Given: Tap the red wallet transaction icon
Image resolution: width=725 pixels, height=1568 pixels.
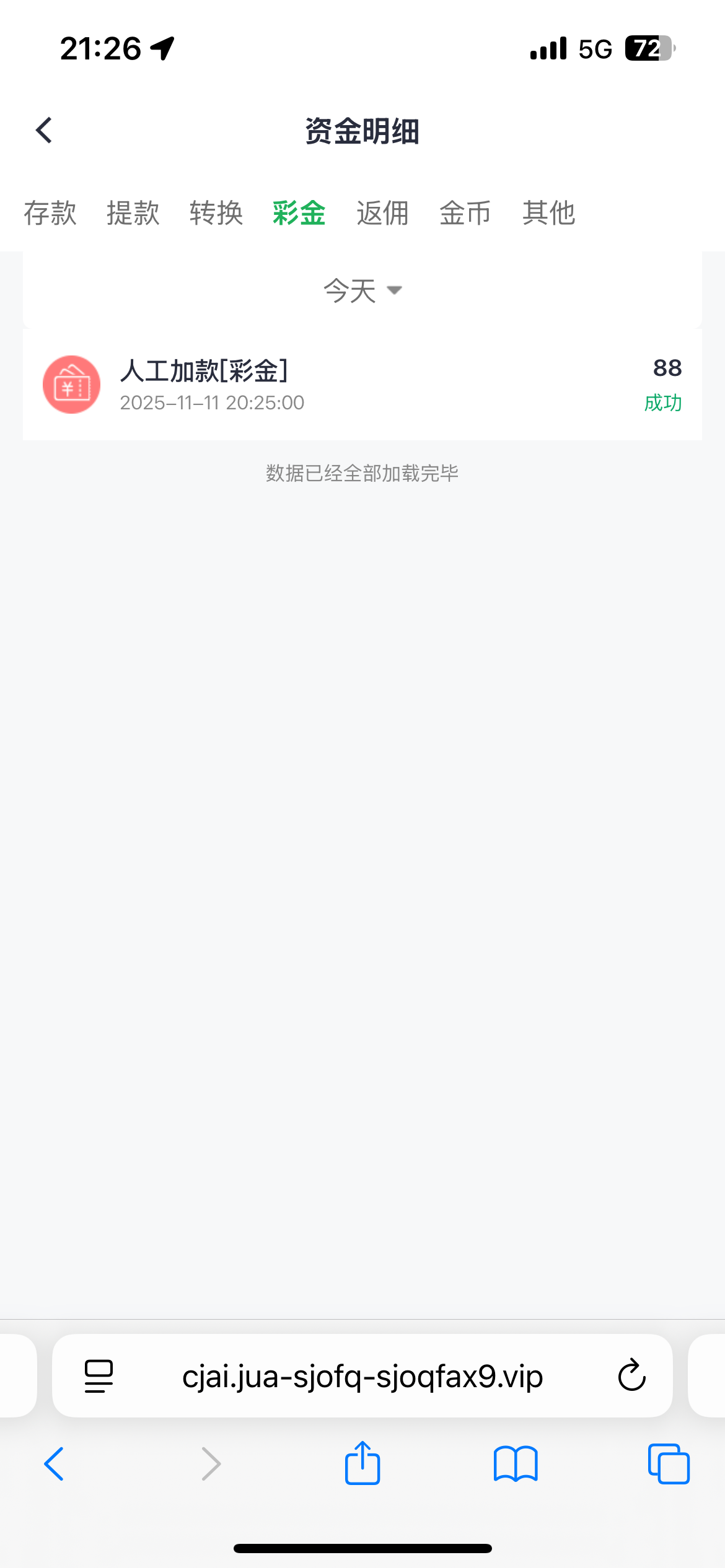Looking at the screenshot, I should pyautogui.click(x=71, y=384).
